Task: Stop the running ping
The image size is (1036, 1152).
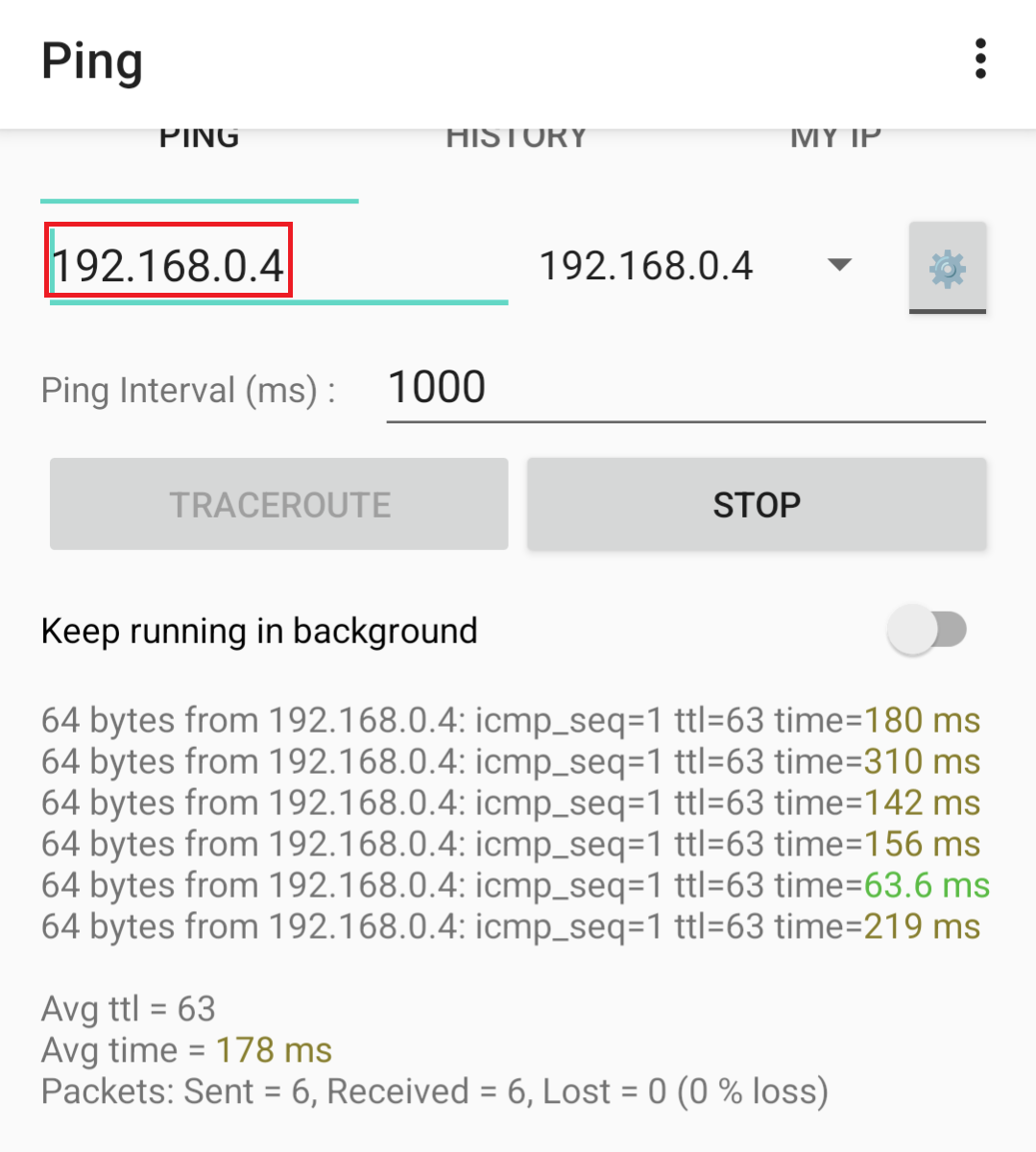Action: 756,504
